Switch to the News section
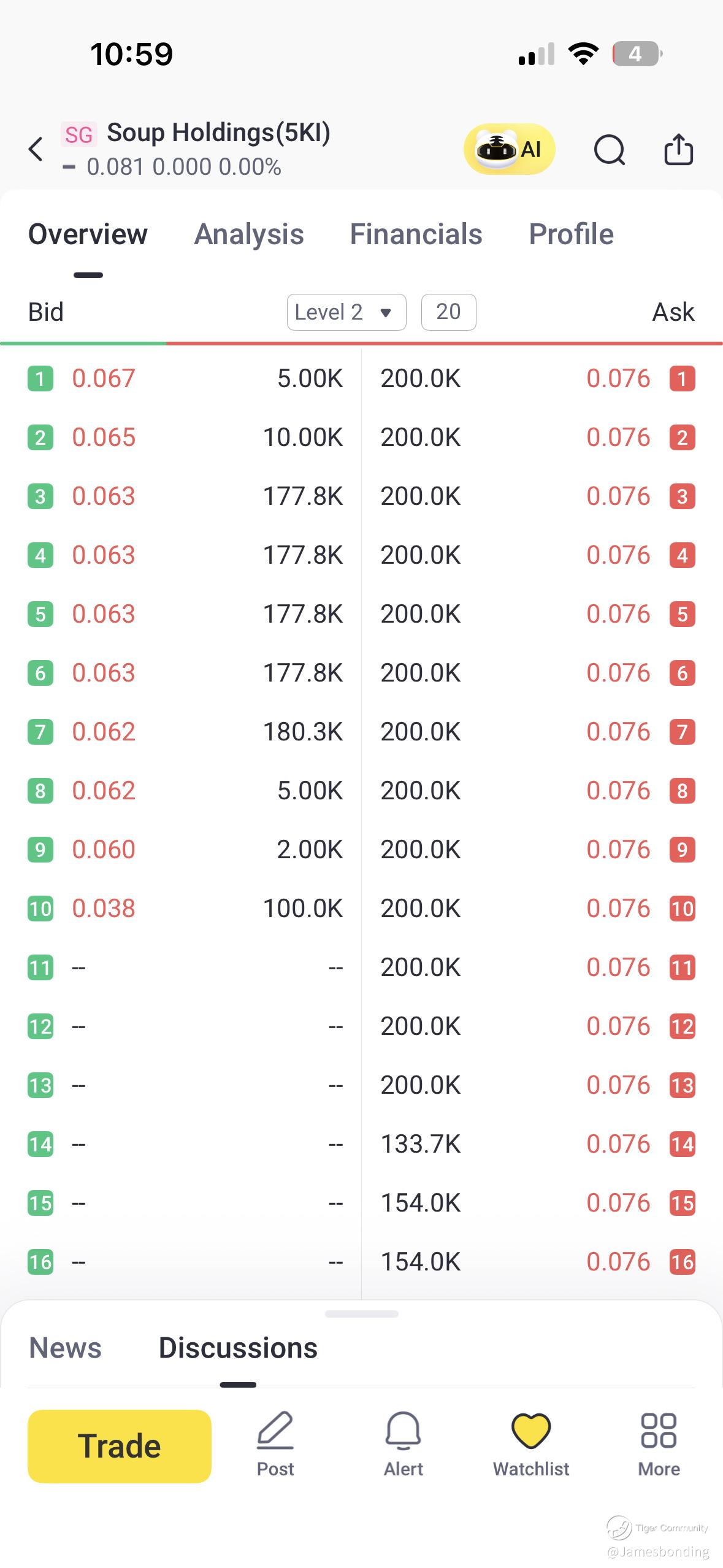 (65, 1348)
